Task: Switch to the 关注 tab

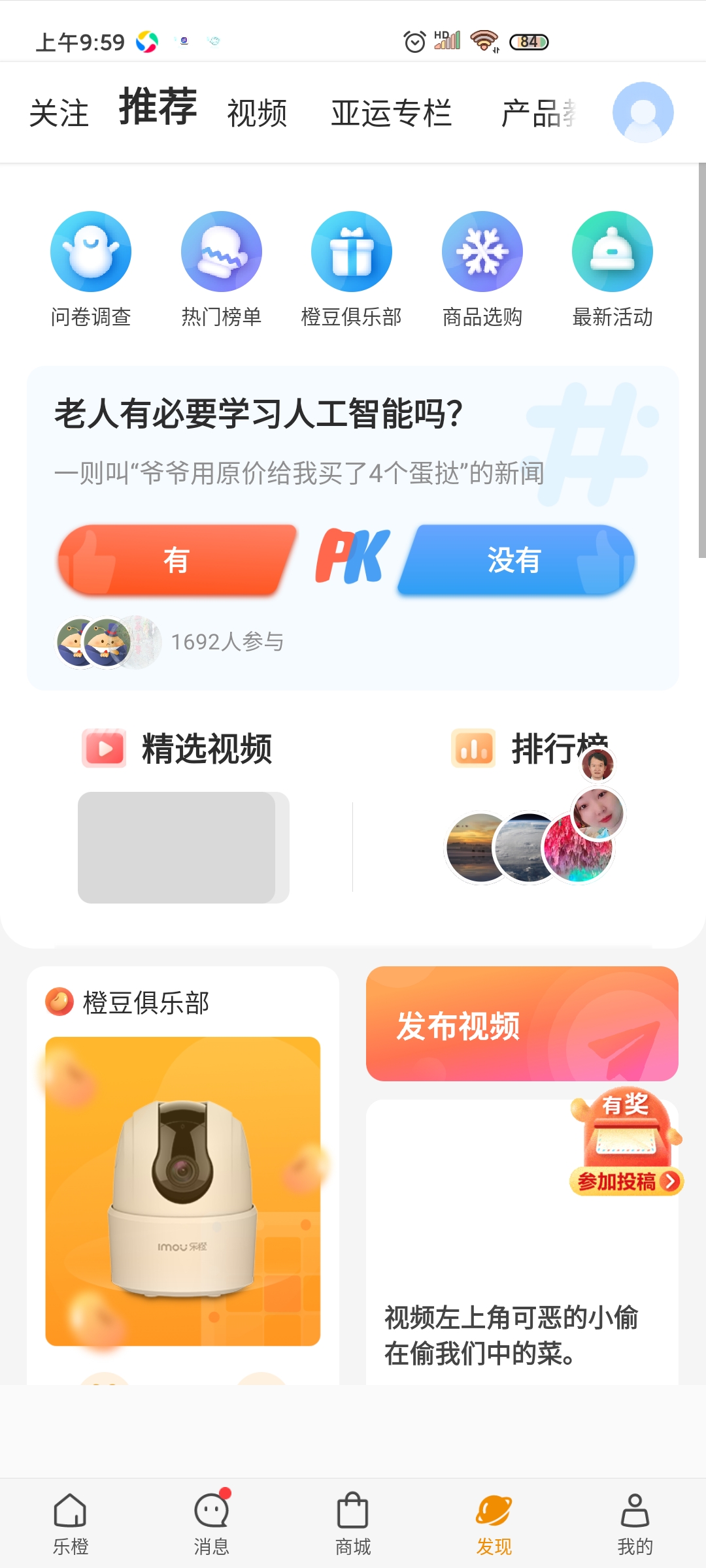Action: coord(59,113)
